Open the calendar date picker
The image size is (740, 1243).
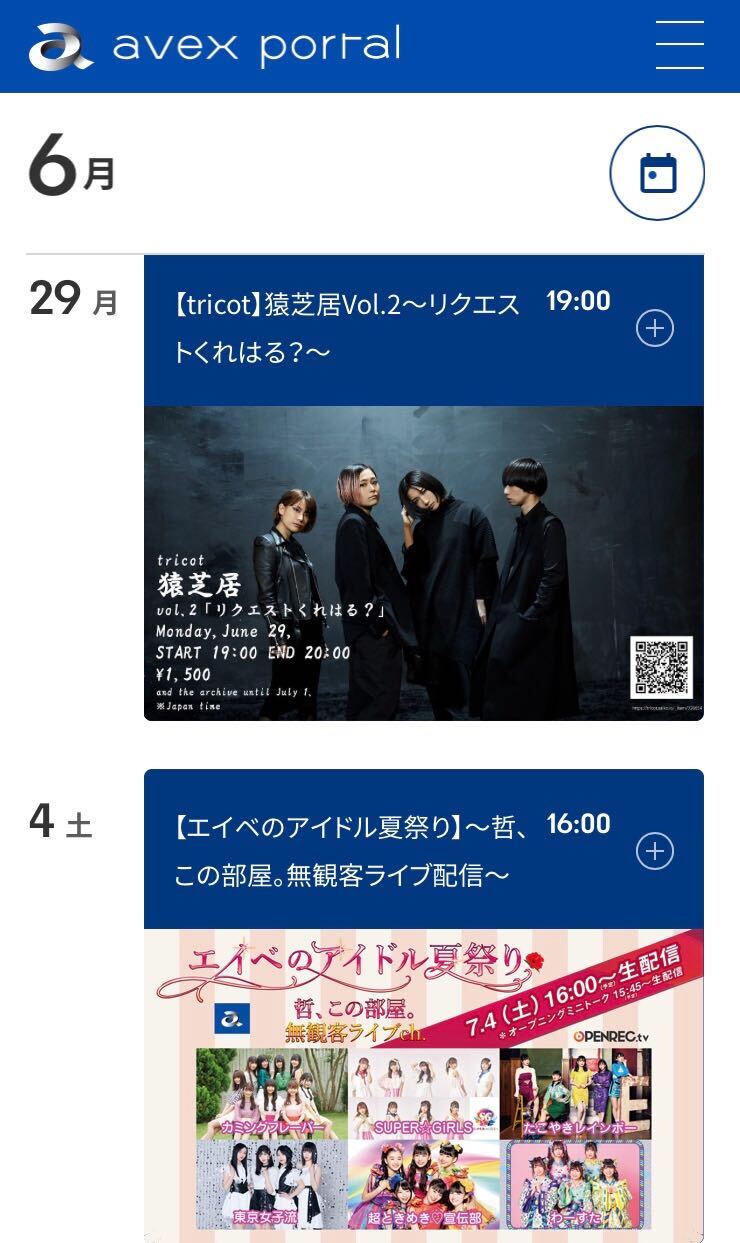[x=657, y=173]
